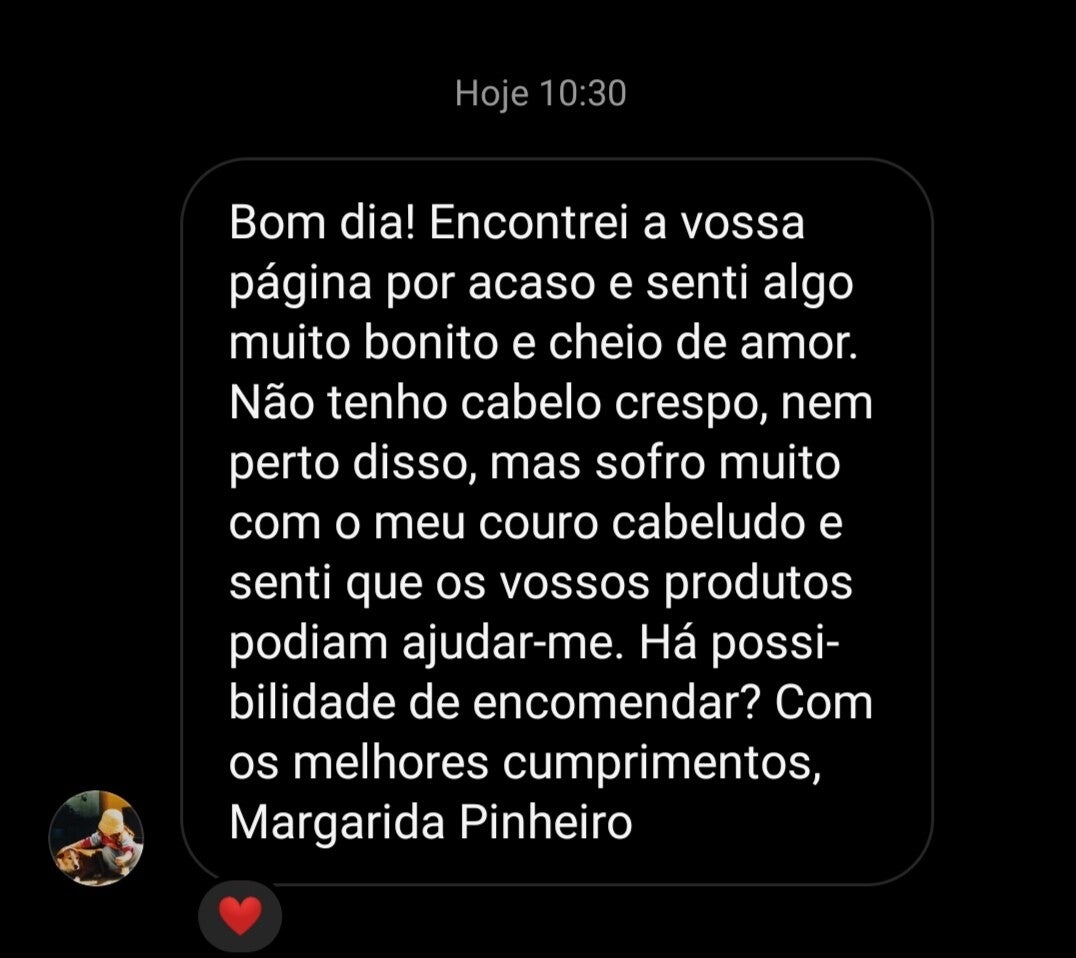Open the sender's profile picture
Viewport: 1076px width, 958px height.
pyautogui.click(x=96, y=838)
